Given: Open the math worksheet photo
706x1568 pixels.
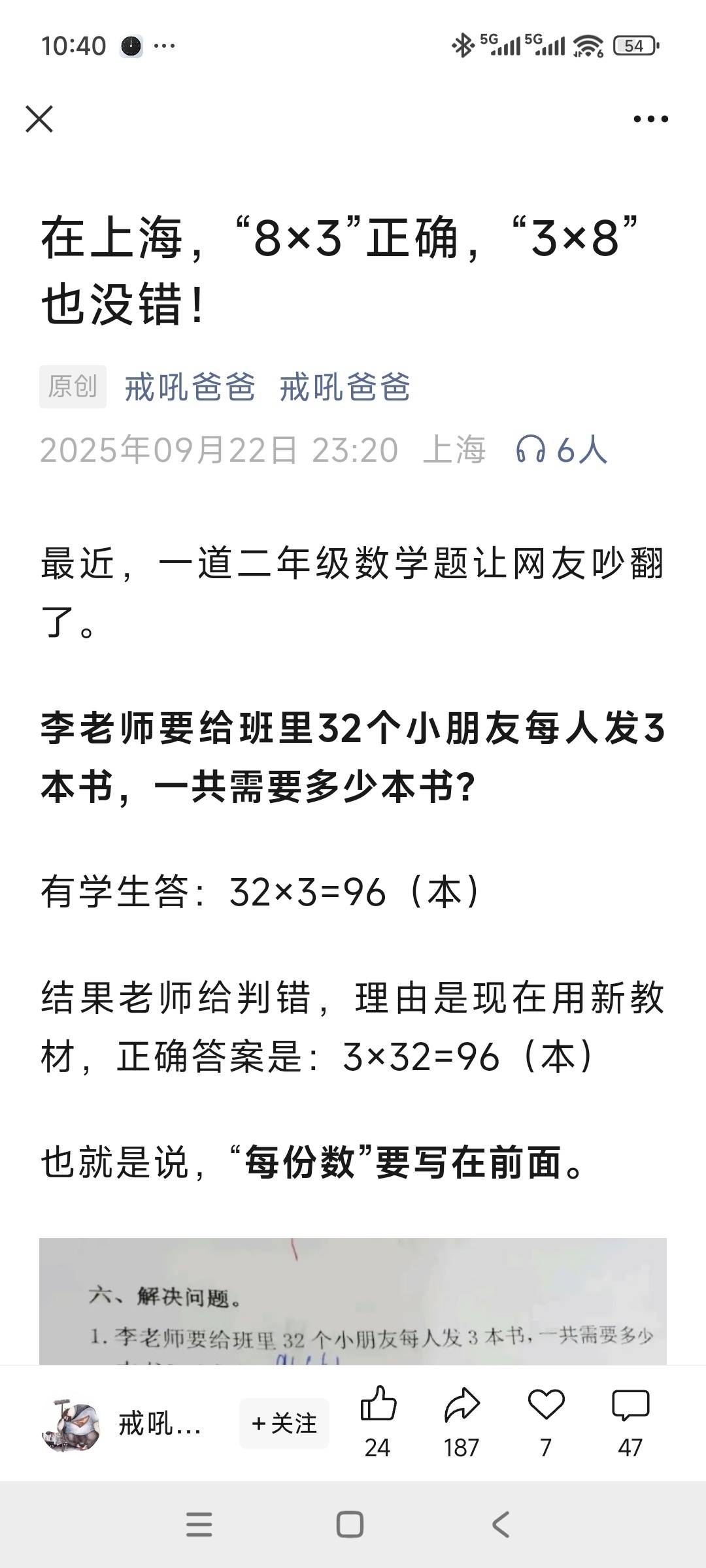Looking at the screenshot, I should (x=353, y=1300).
